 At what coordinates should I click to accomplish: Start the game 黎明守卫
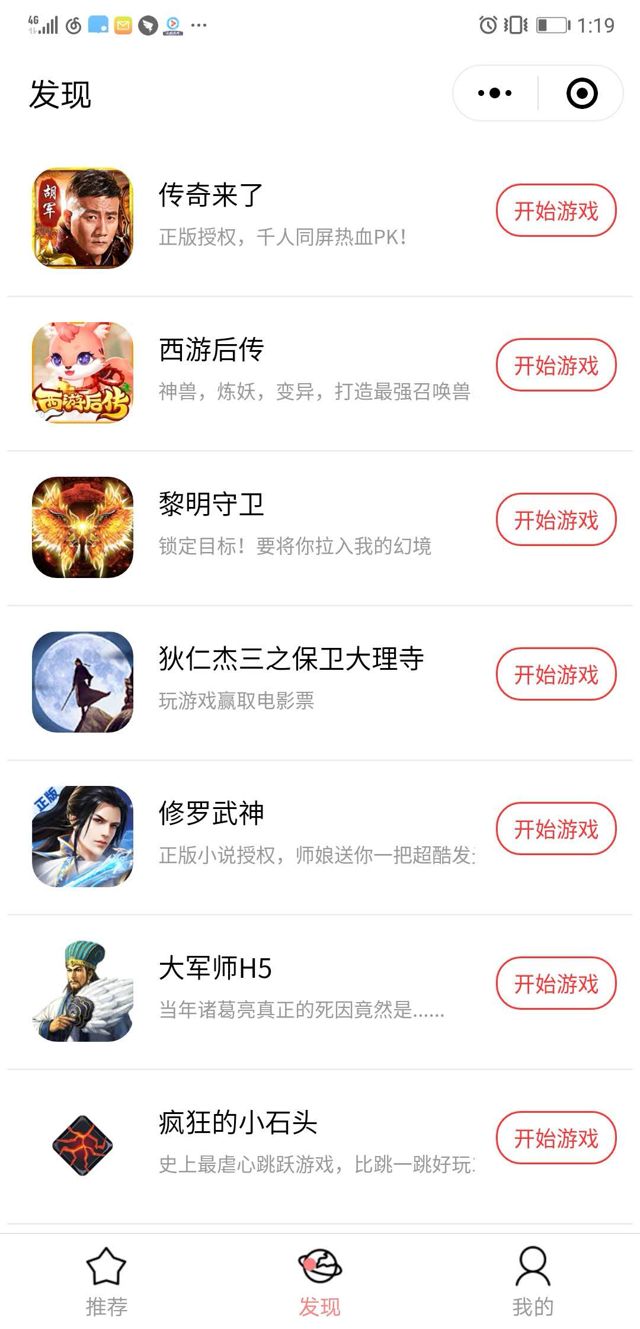coord(556,520)
